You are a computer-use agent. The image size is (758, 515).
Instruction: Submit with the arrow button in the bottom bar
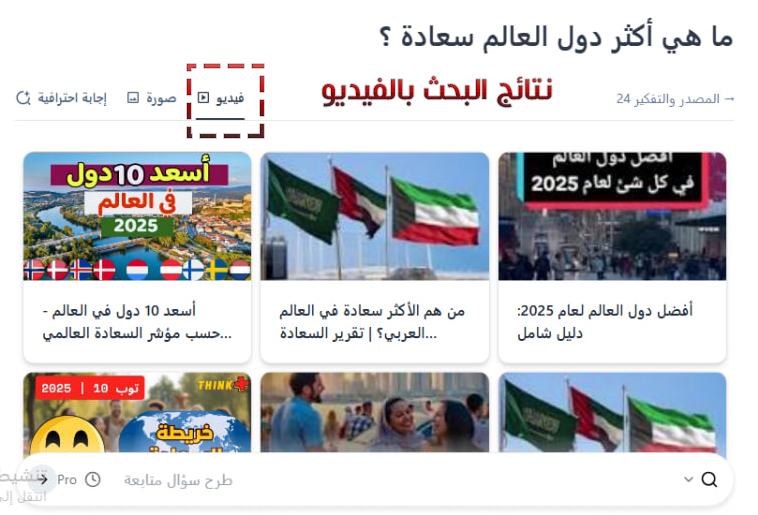[x=43, y=480]
